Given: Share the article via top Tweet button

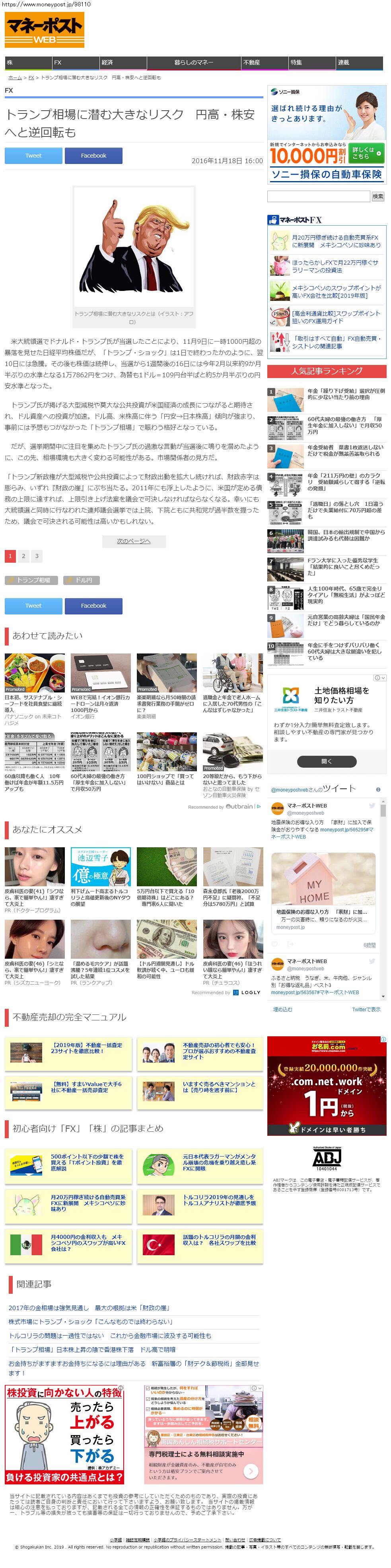Looking at the screenshot, I should (33, 156).
